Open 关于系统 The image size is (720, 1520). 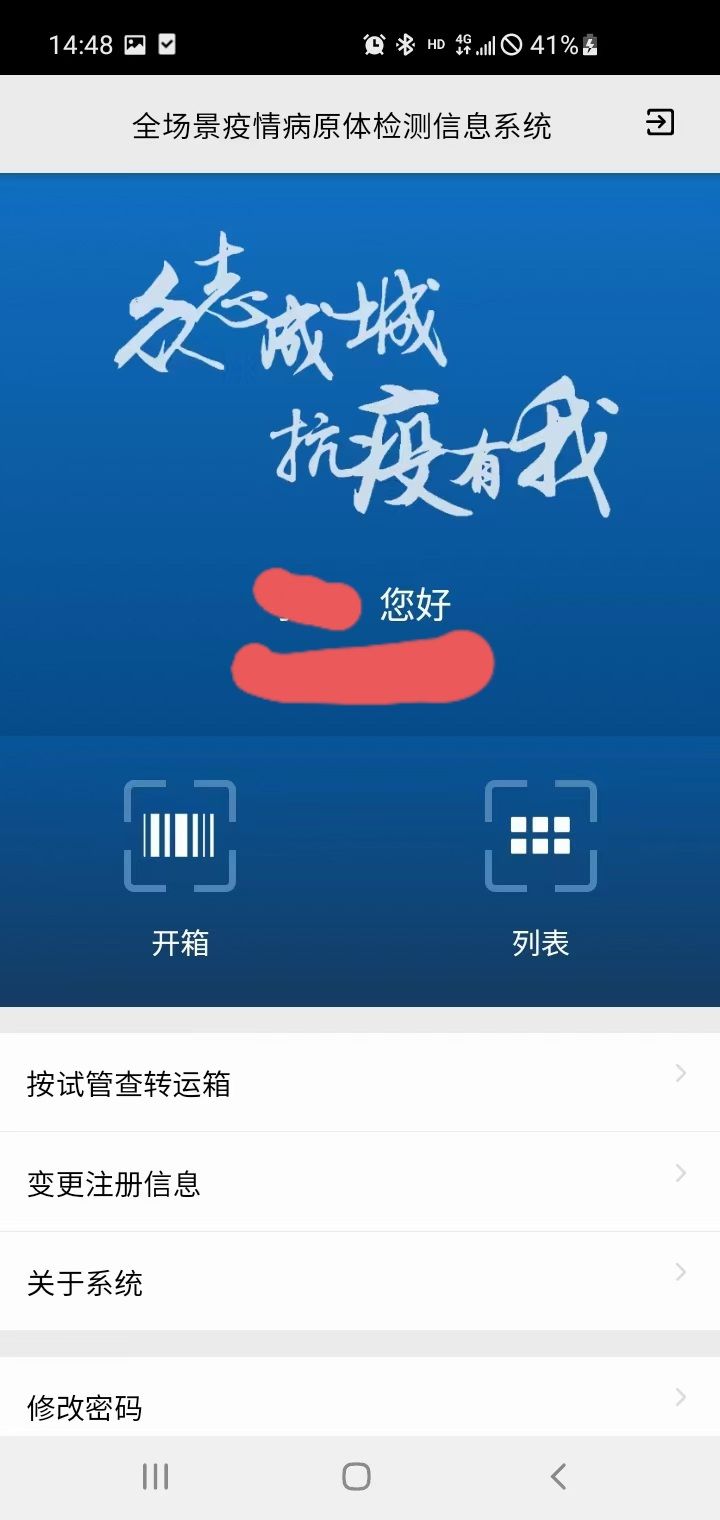359,1281
